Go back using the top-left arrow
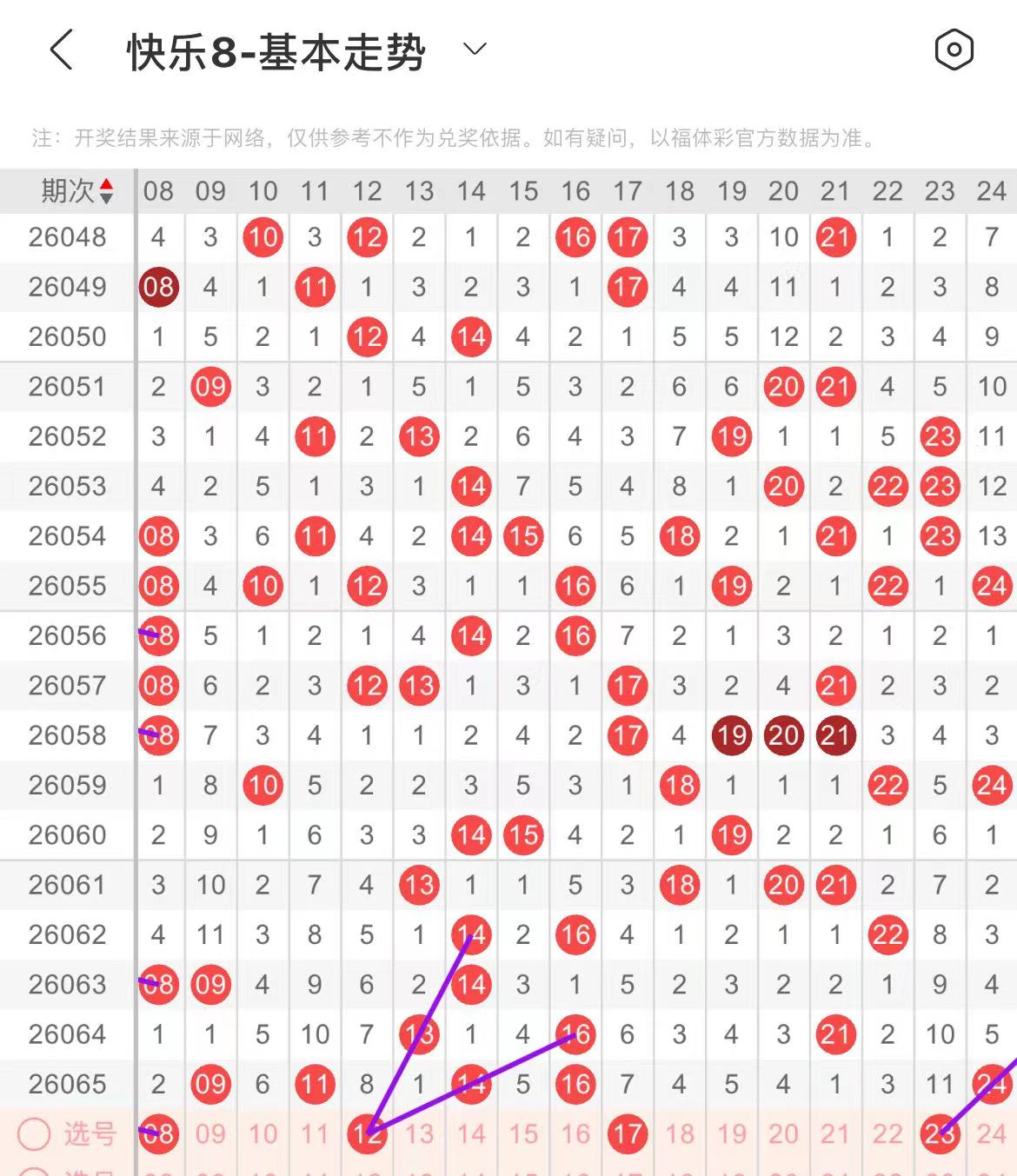 (61, 50)
